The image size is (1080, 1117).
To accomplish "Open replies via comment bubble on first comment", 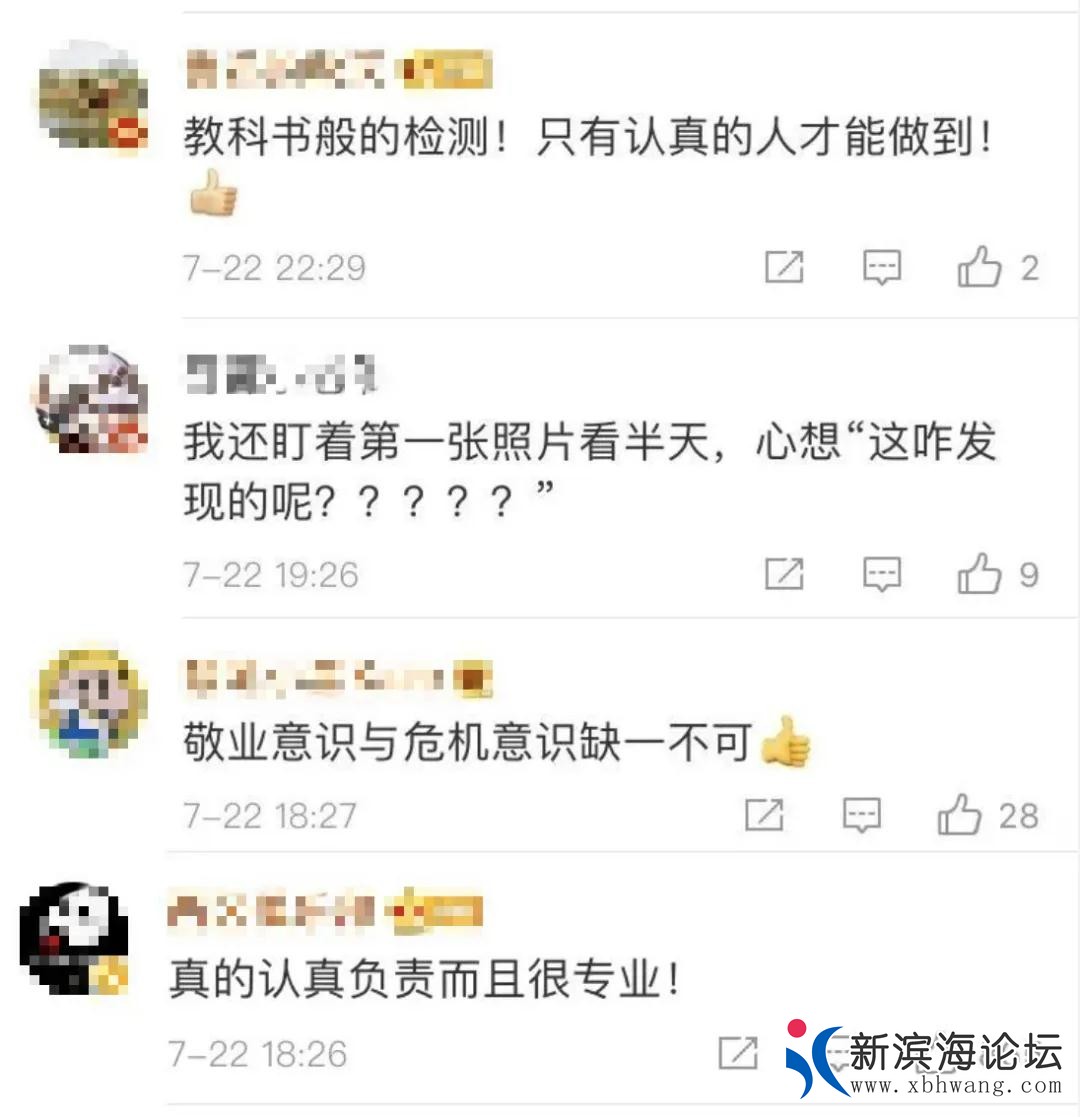I will [x=881, y=268].
